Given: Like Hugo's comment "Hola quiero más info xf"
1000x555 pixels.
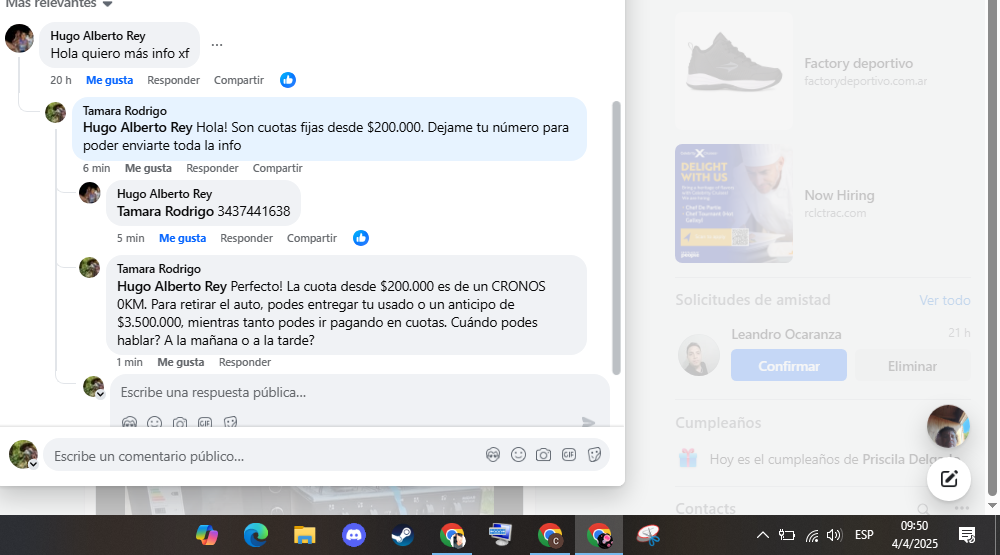Looking at the screenshot, I should 109,80.
